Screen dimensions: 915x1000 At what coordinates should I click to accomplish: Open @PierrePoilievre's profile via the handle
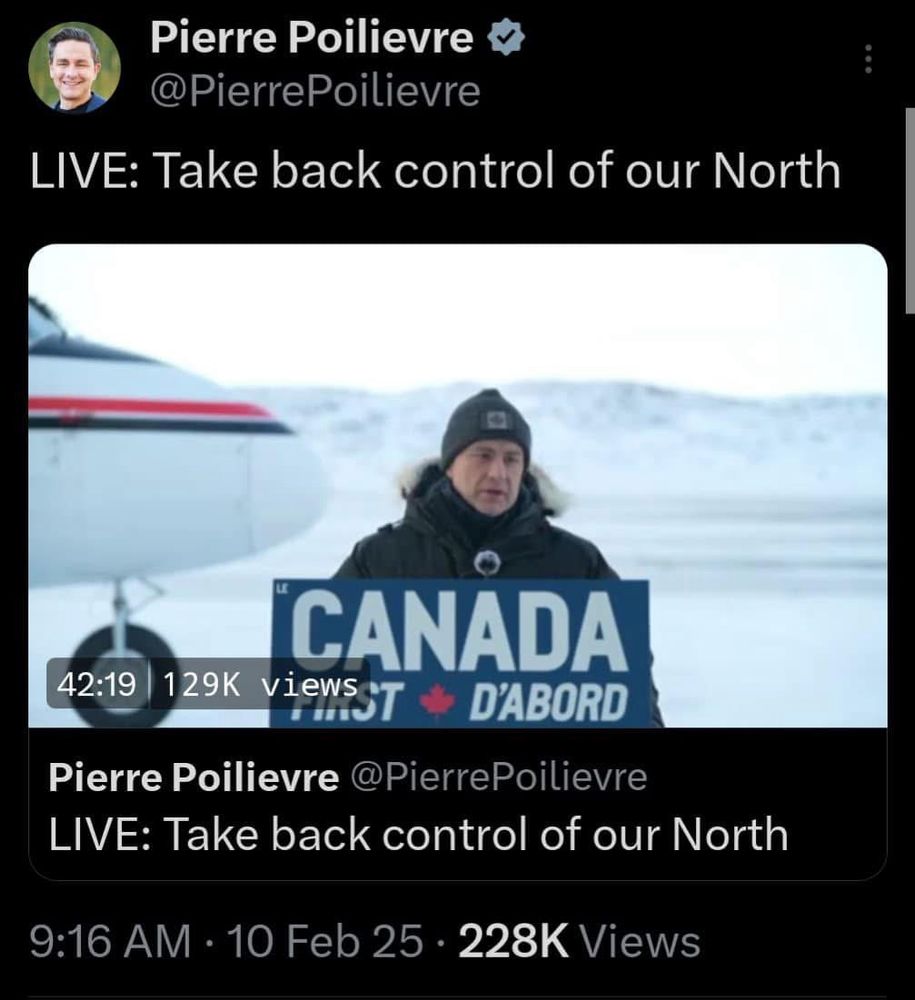click(313, 88)
